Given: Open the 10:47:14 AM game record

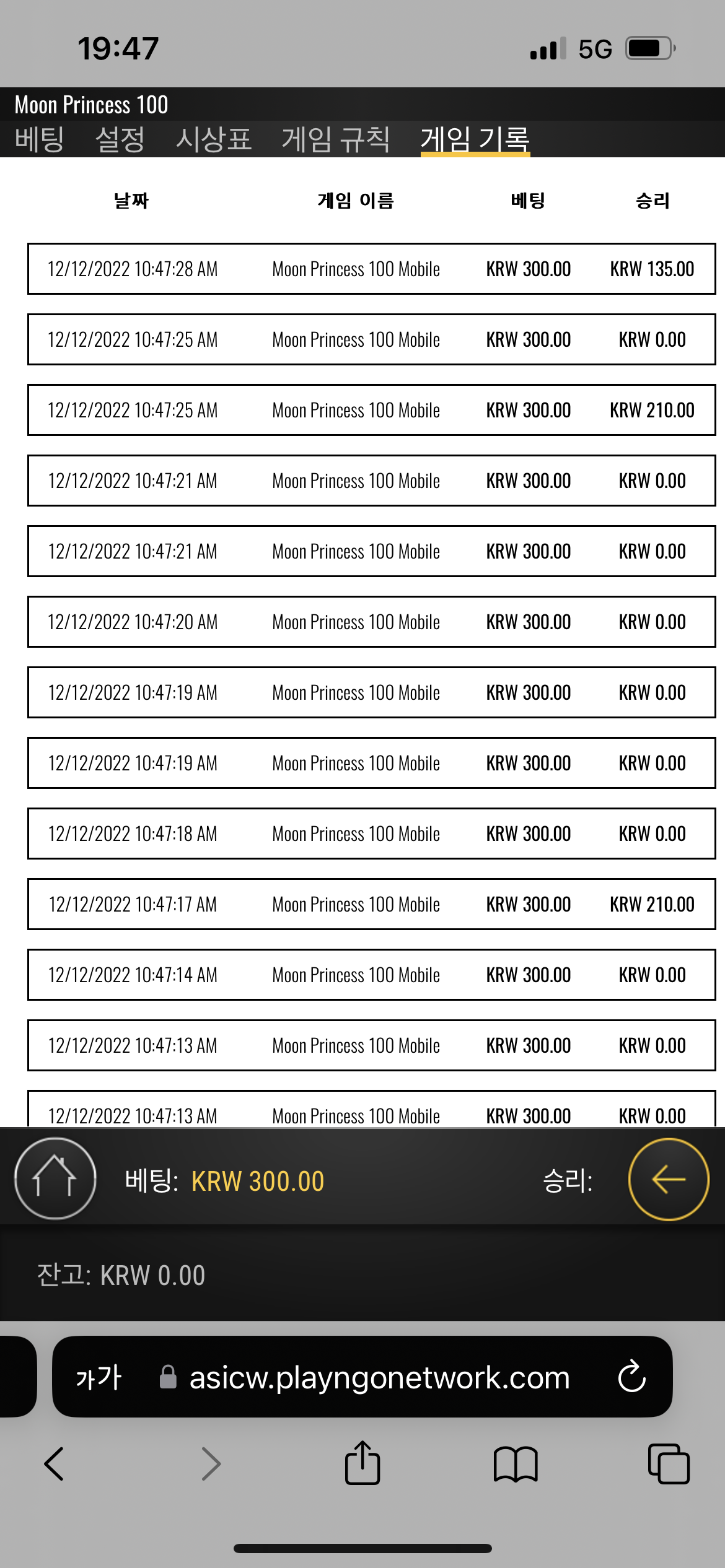Looking at the screenshot, I should [x=371, y=975].
